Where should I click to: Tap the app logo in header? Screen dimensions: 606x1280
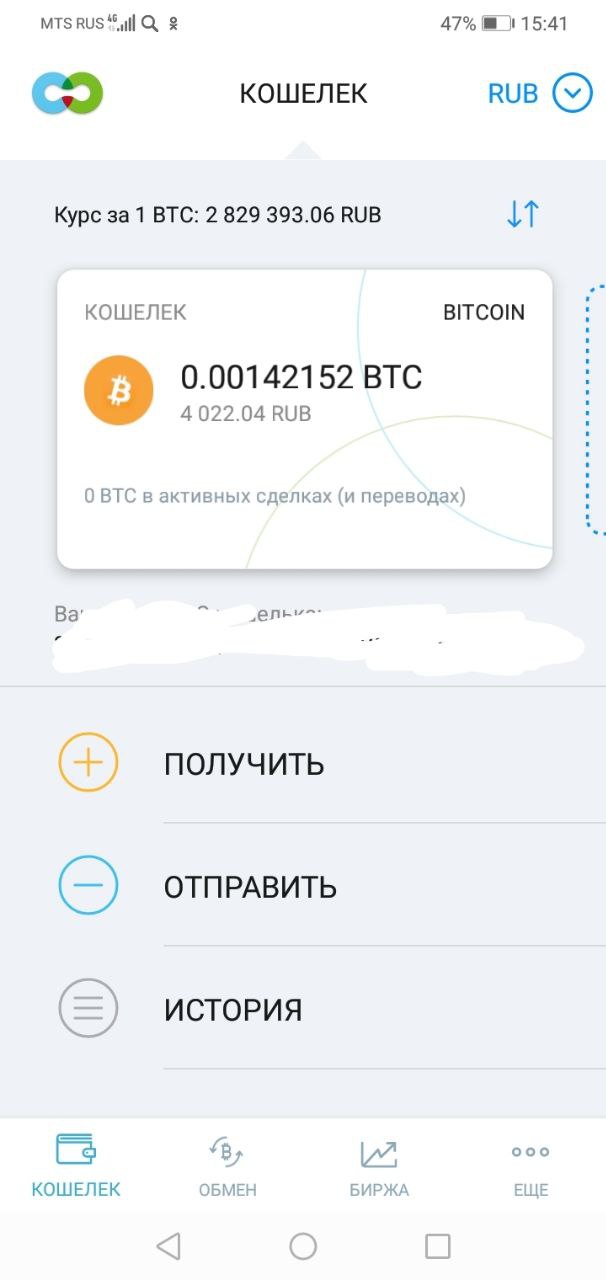tap(67, 94)
